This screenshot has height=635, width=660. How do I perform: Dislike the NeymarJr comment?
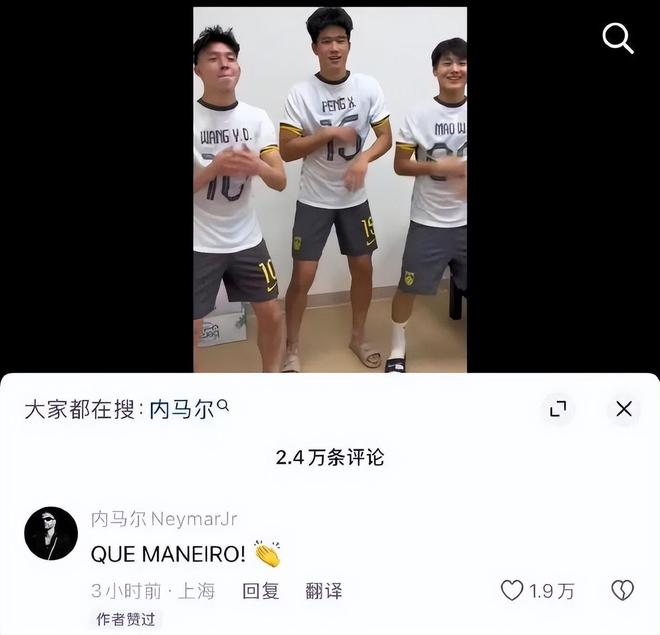click(x=622, y=591)
